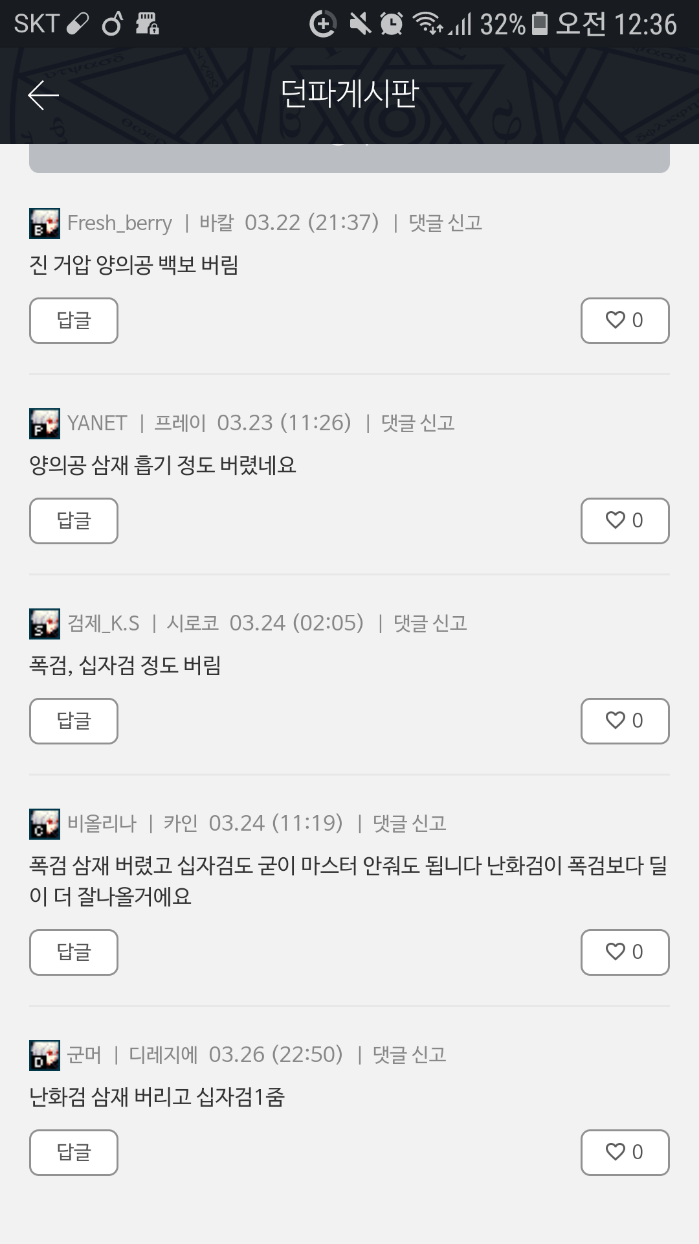This screenshot has height=1244, width=699.
Task: Like 군머's comment
Action: [x=625, y=1151]
